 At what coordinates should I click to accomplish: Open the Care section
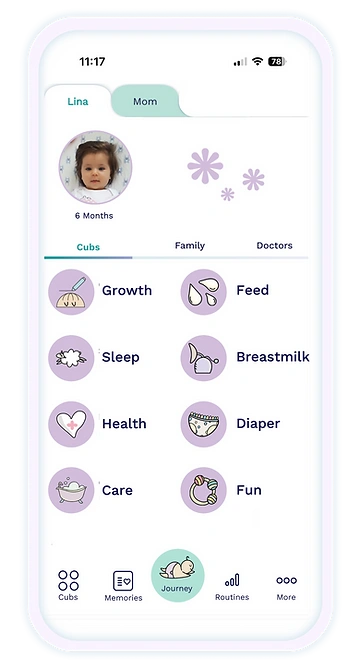(90, 490)
